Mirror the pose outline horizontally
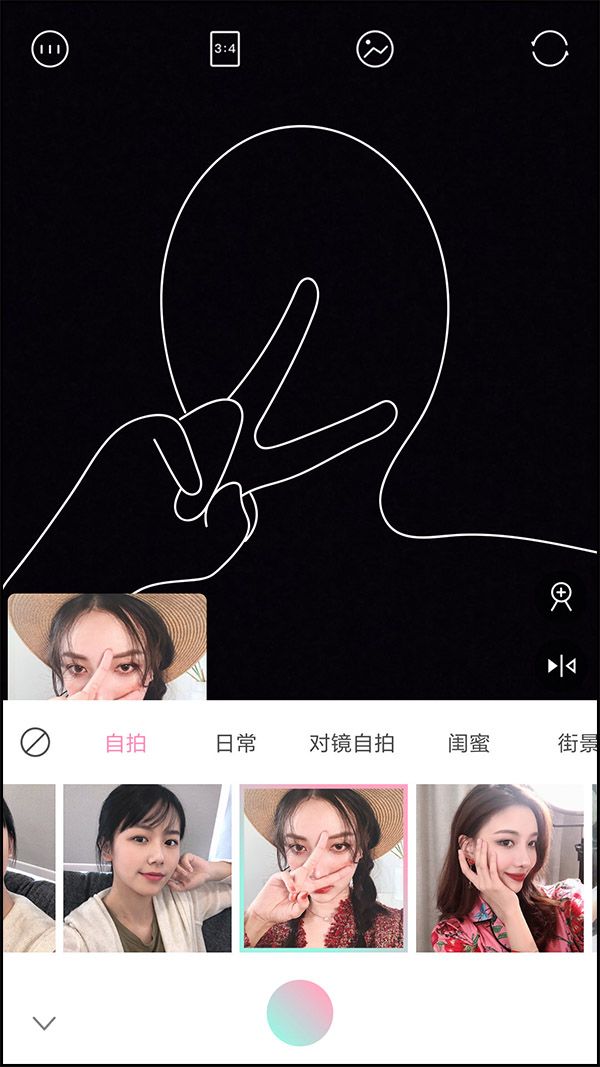 pyautogui.click(x=561, y=665)
